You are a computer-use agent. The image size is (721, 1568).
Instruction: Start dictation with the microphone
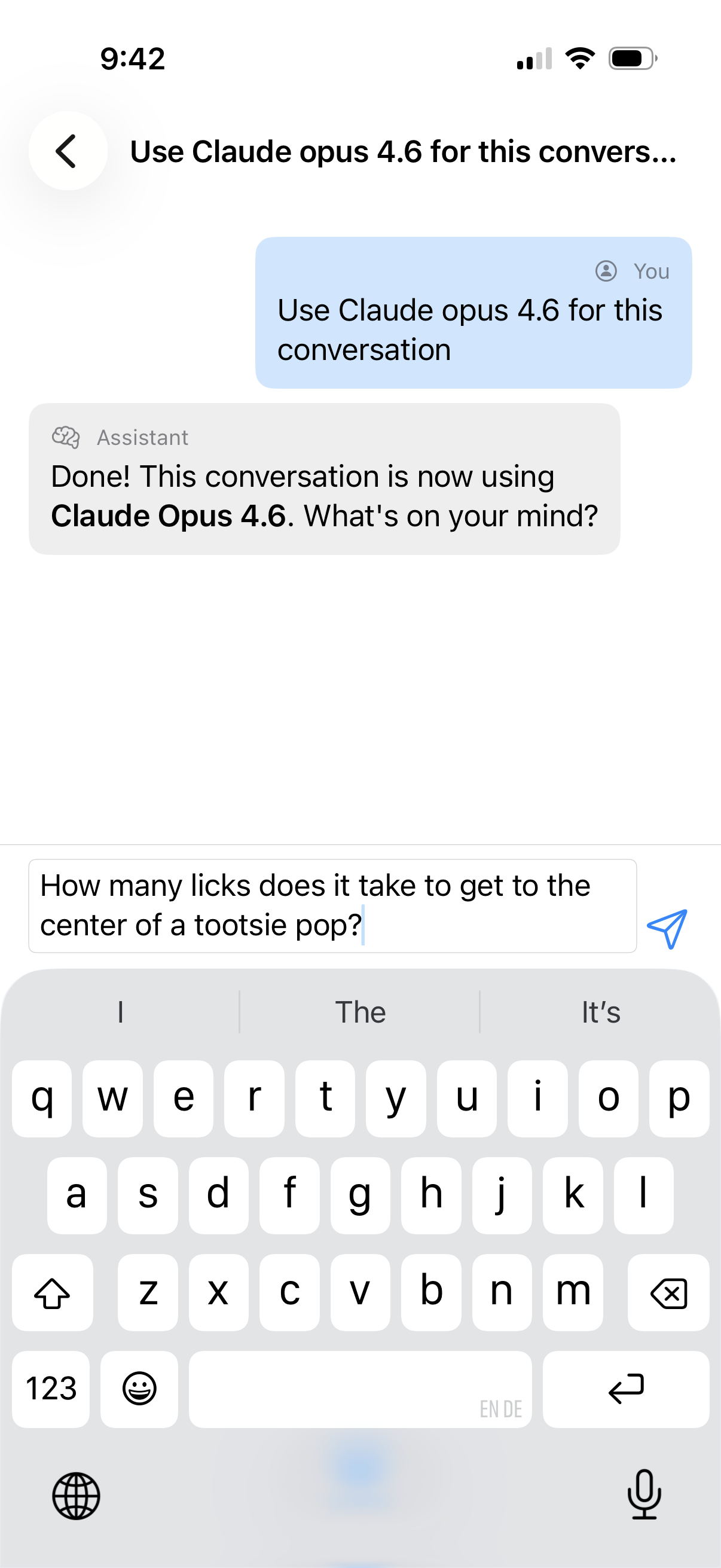(x=644, y=1494)
